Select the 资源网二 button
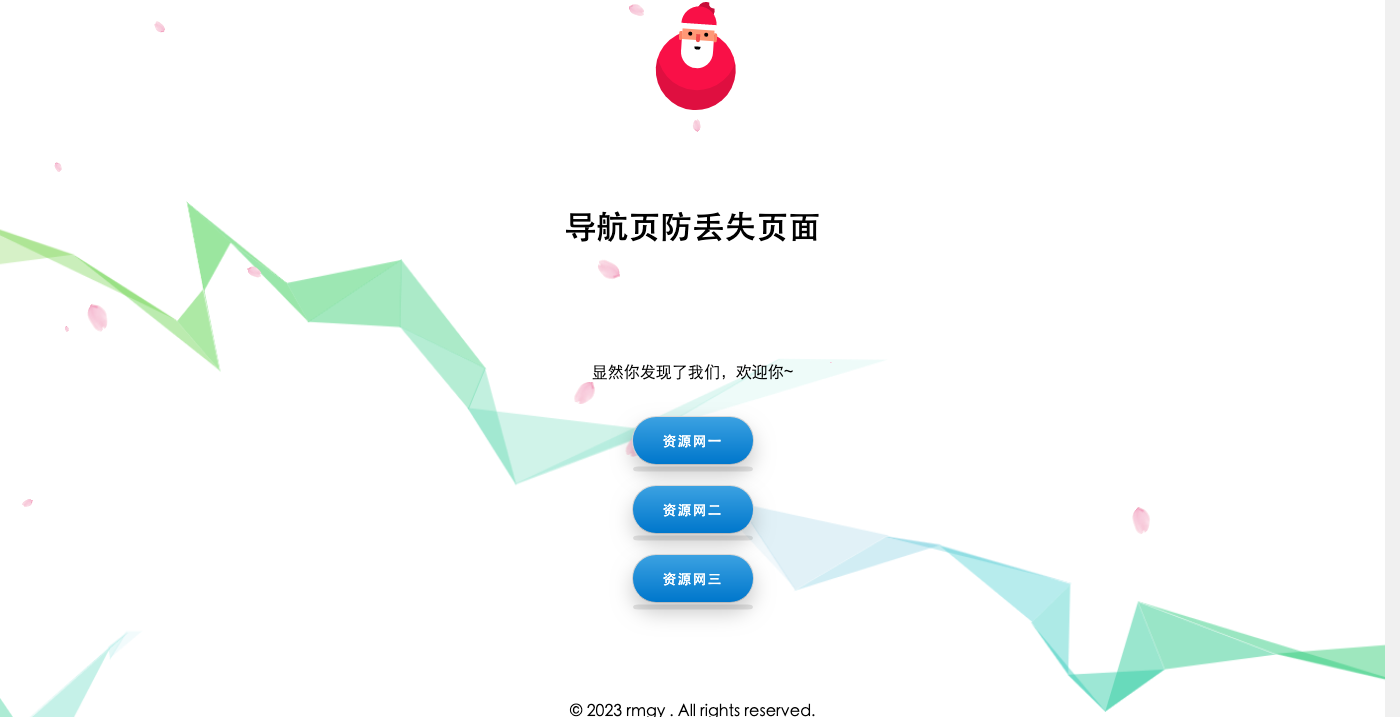The width and height of the screenshot is (1400, 717). pos(692,510)
